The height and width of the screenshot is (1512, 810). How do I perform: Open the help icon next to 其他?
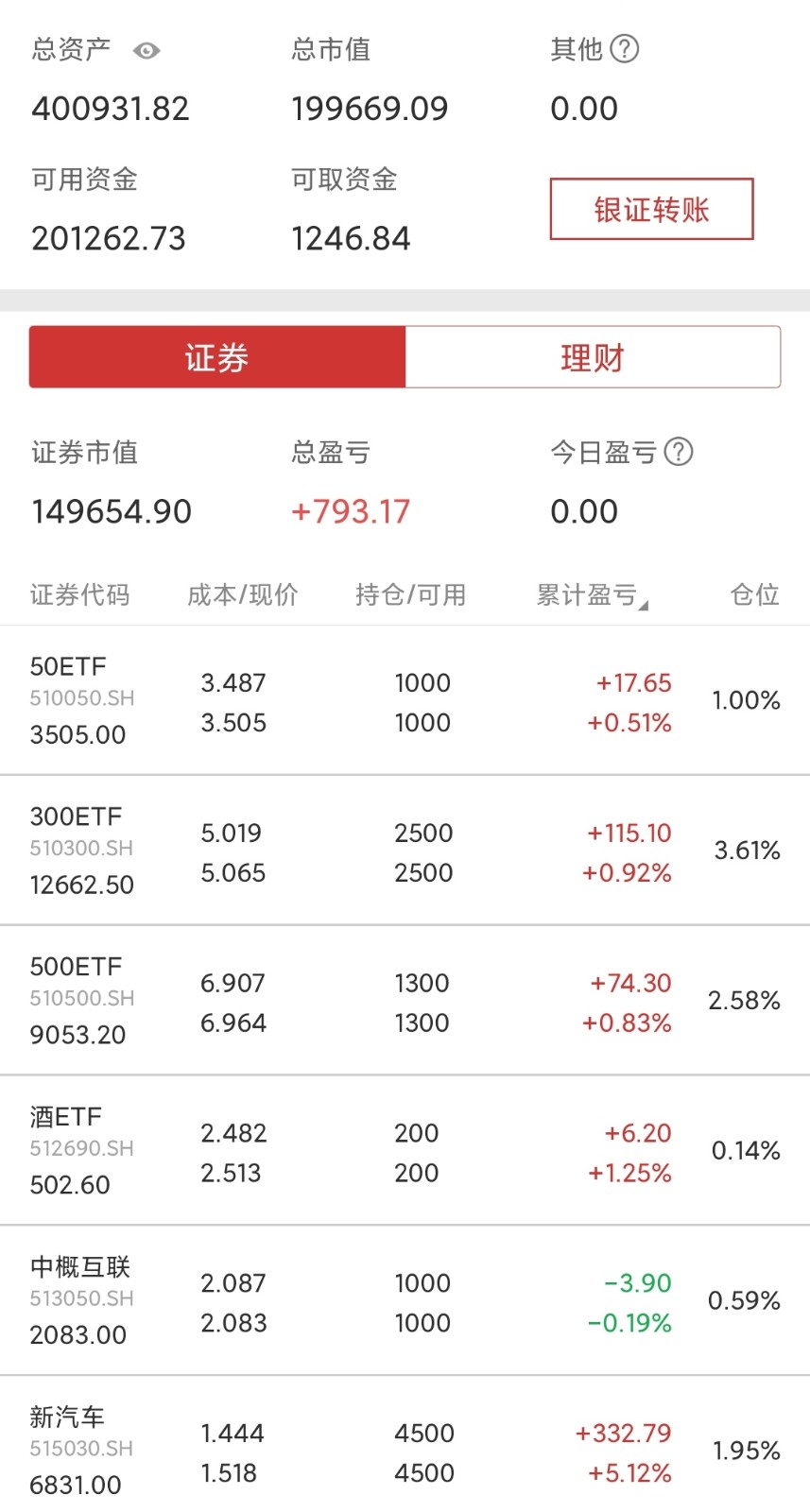click(x=625, y=48)
